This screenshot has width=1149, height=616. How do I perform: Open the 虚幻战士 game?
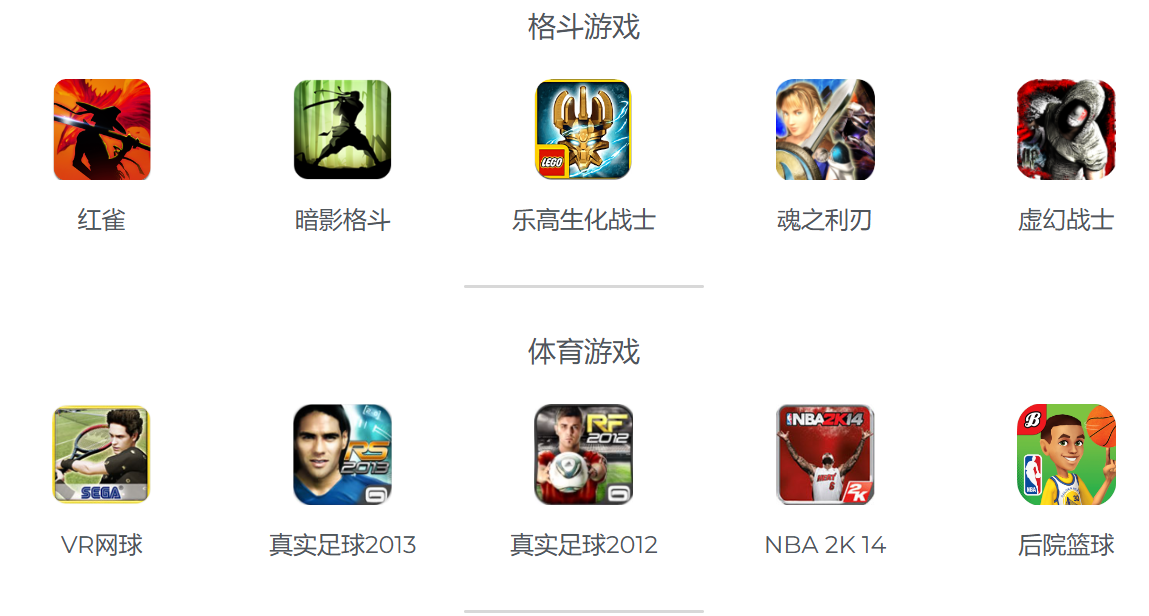1066,130
